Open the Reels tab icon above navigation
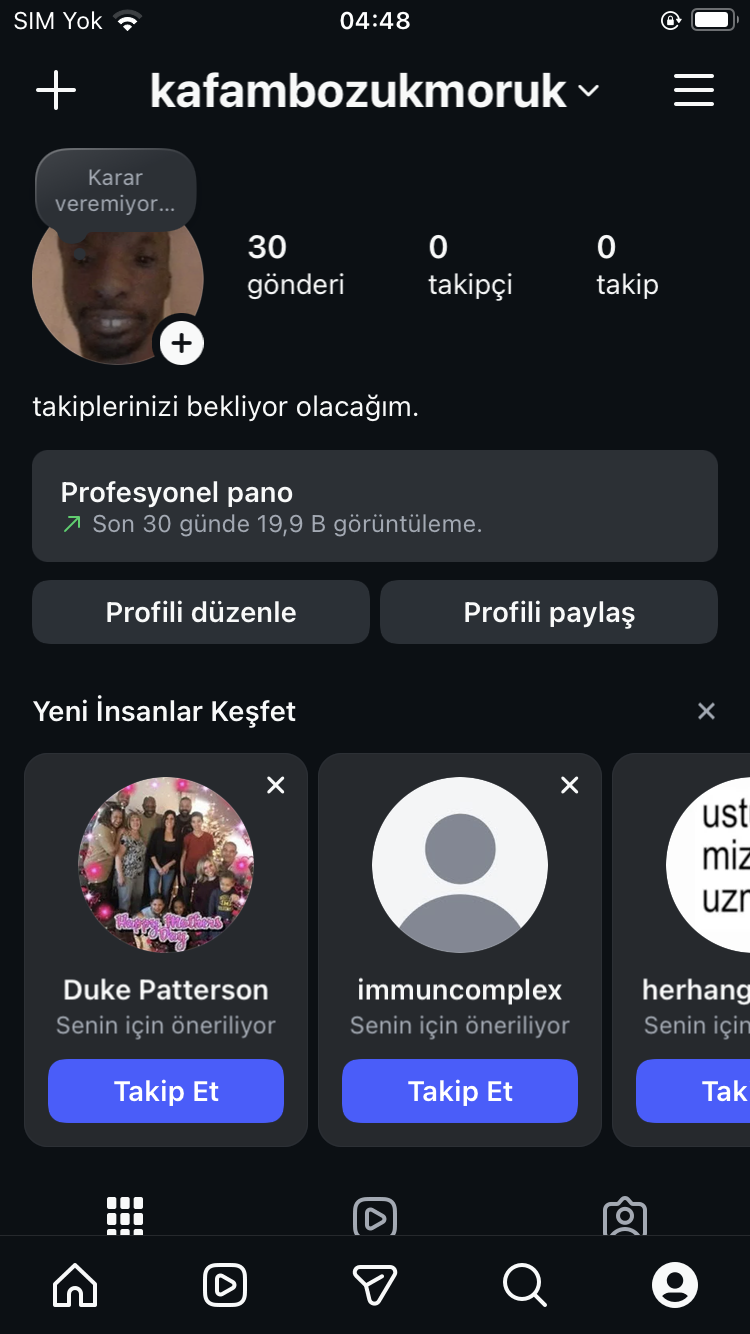 click(375, 1216)
